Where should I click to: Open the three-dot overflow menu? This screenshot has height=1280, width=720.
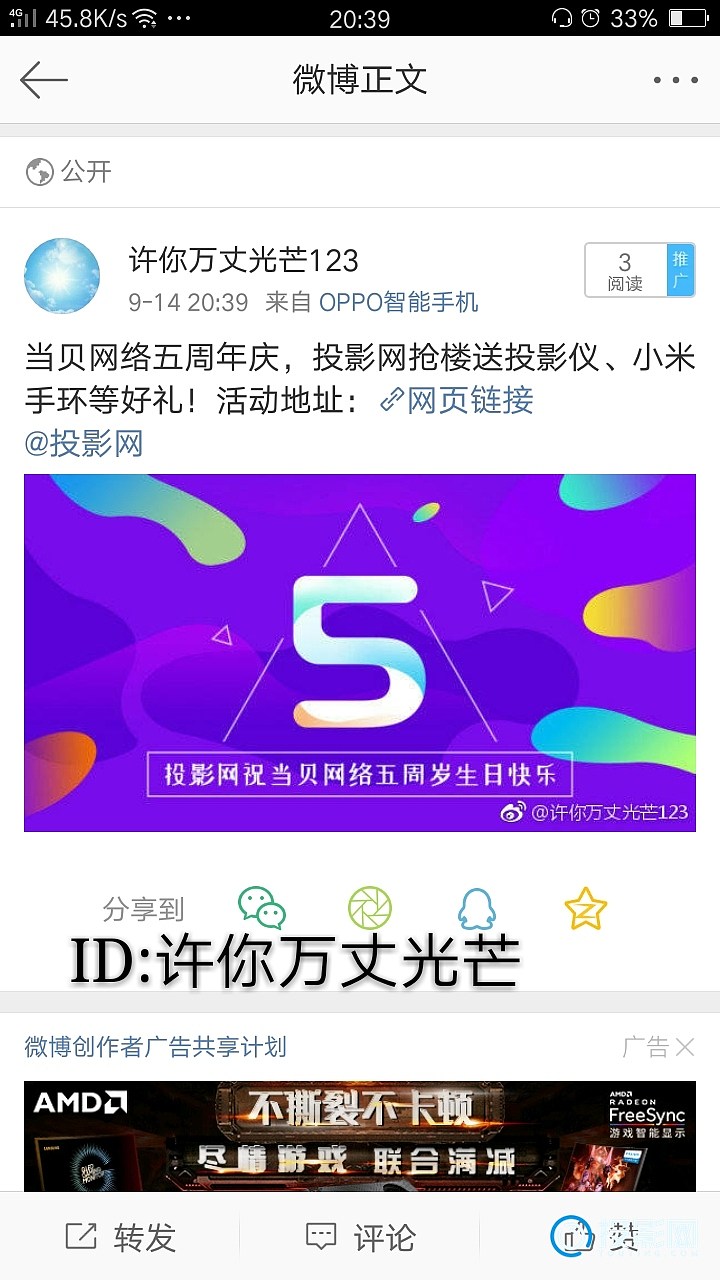pos(675,80)
